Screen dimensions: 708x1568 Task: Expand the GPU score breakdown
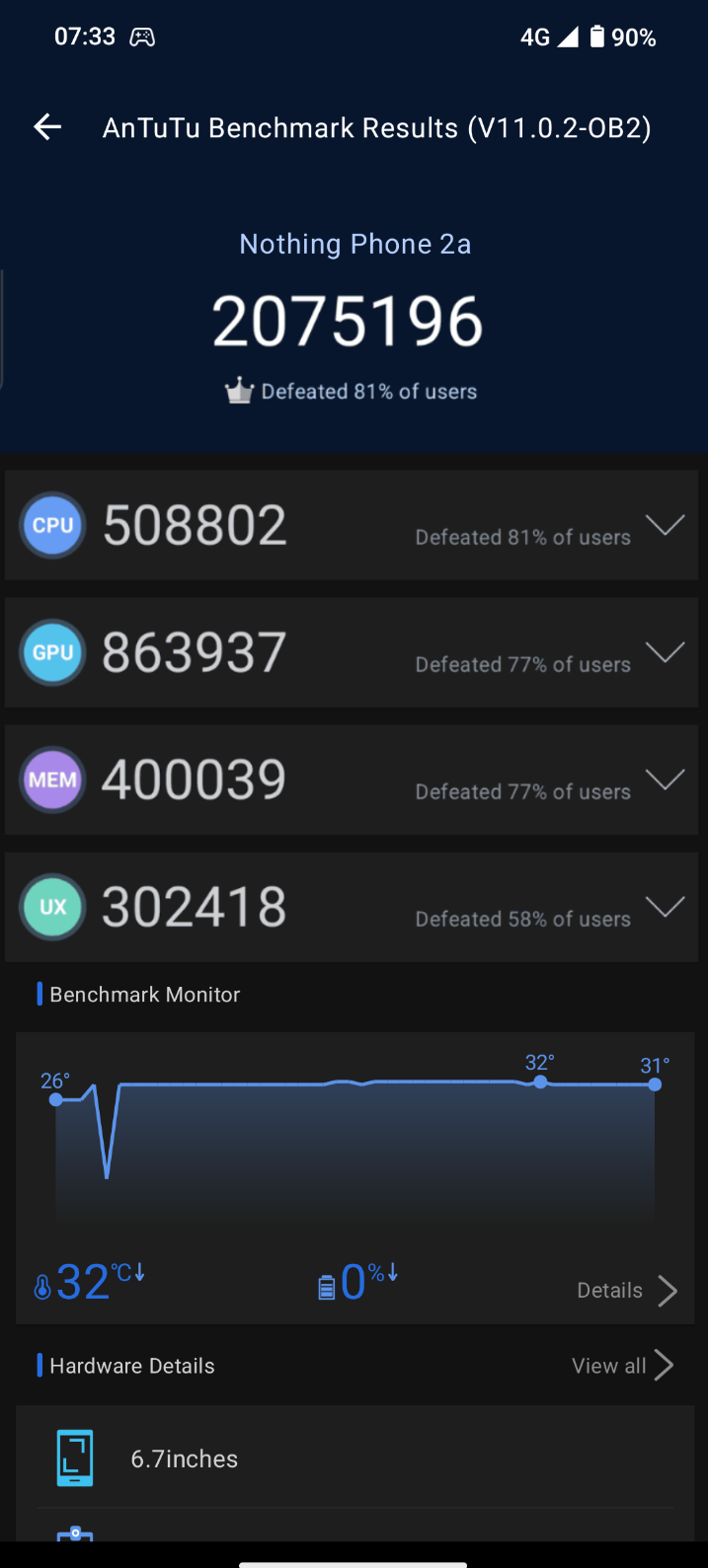(x=665, y=652)
